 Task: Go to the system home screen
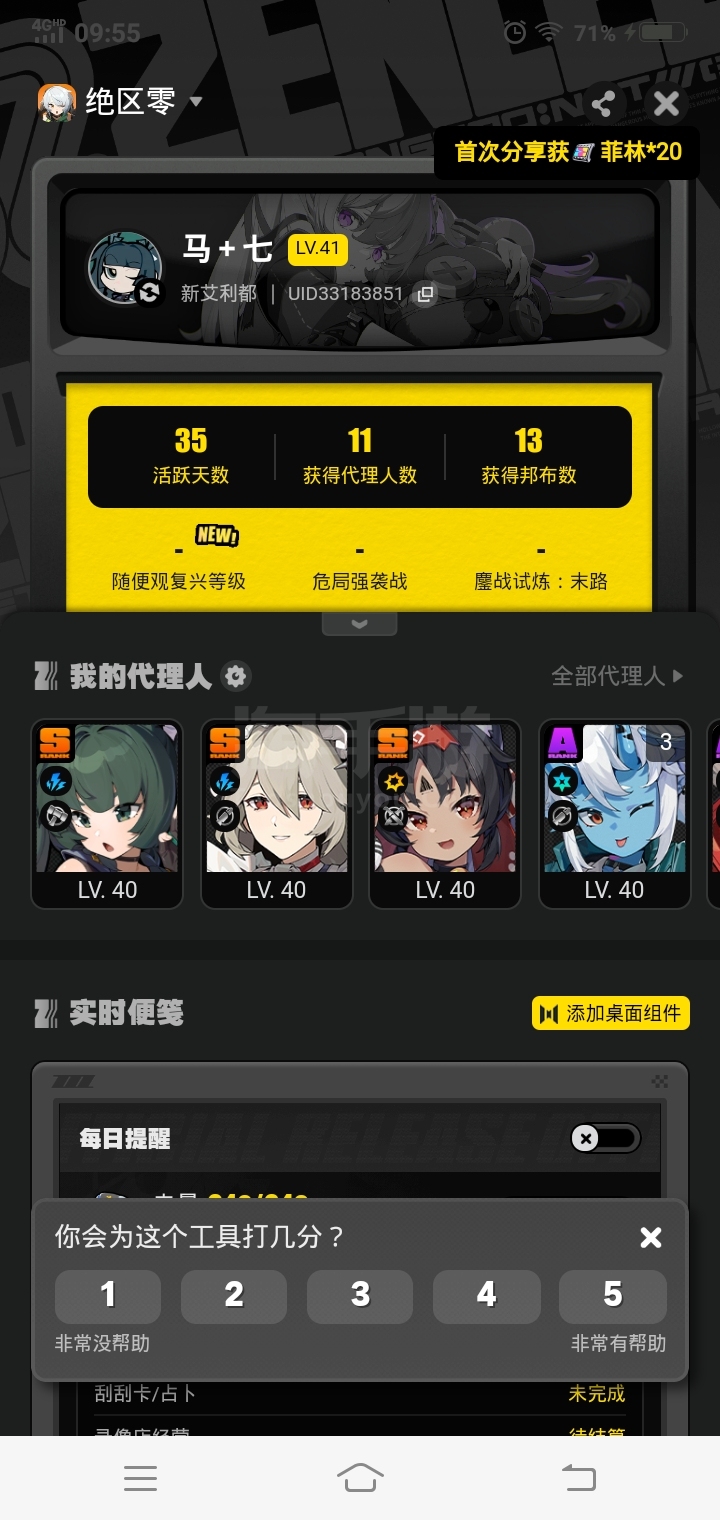tap(360, 1478)
